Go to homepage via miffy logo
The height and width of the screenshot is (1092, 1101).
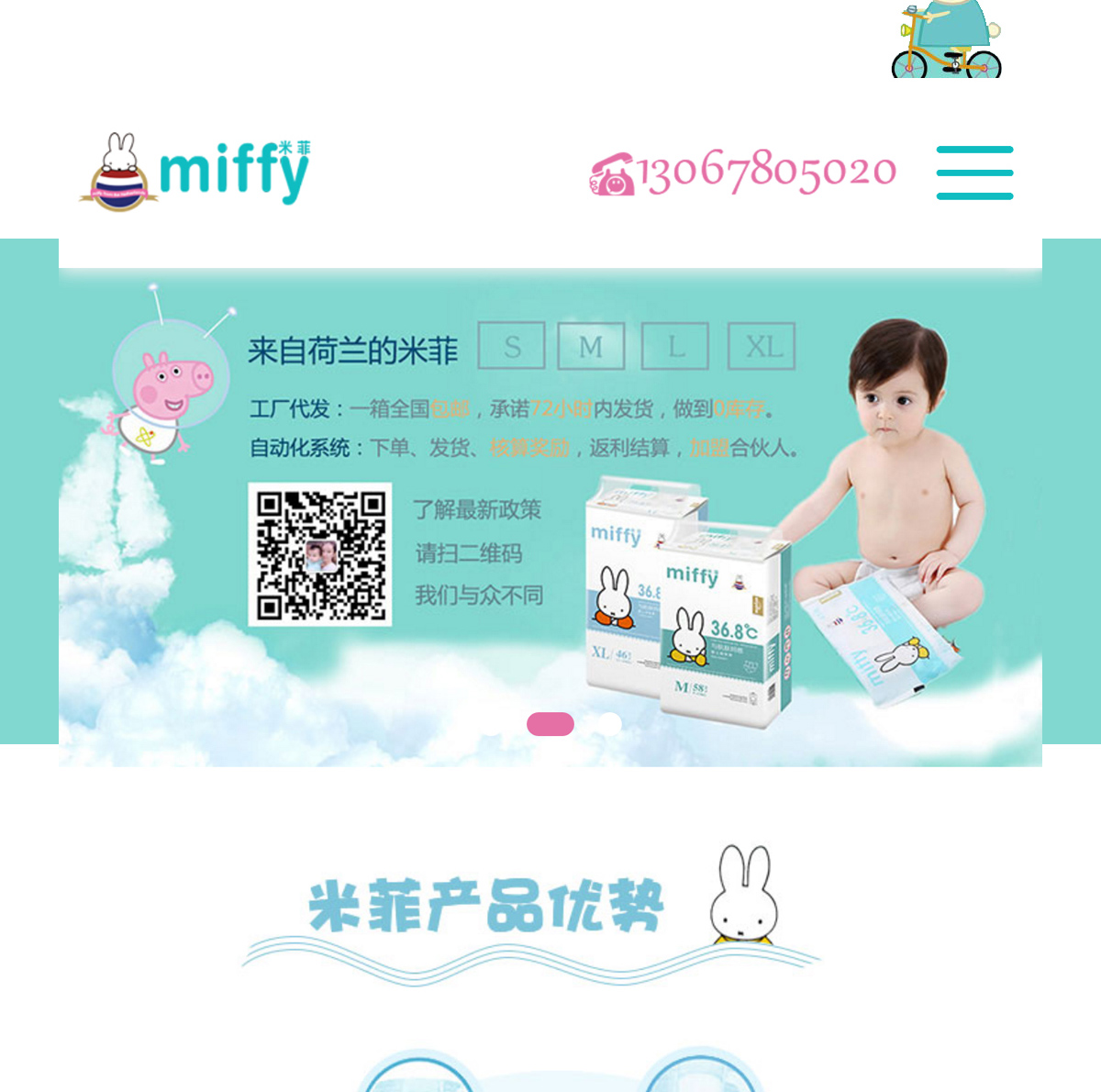[196, 172]
